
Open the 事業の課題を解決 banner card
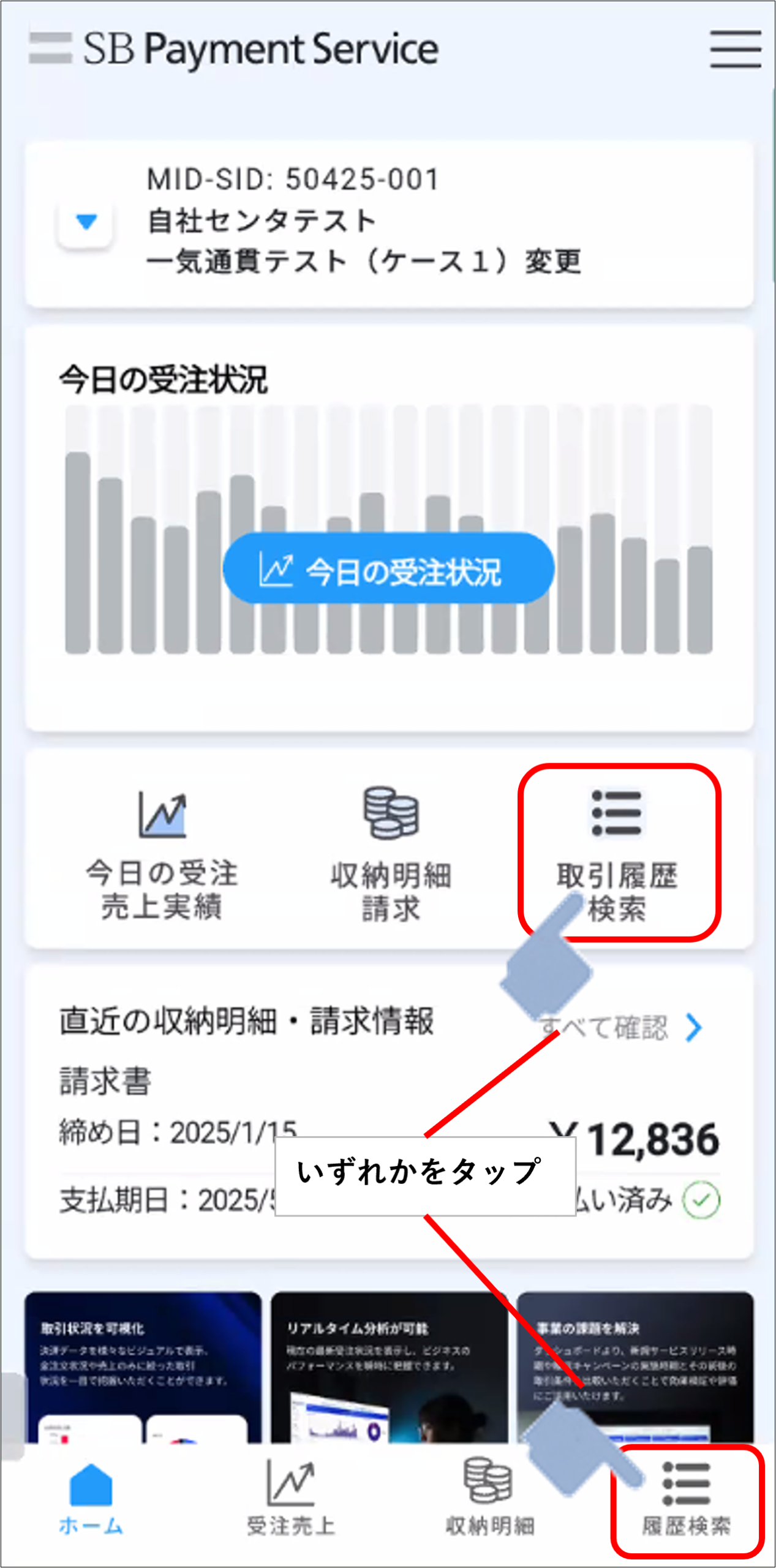(635, 1366)
